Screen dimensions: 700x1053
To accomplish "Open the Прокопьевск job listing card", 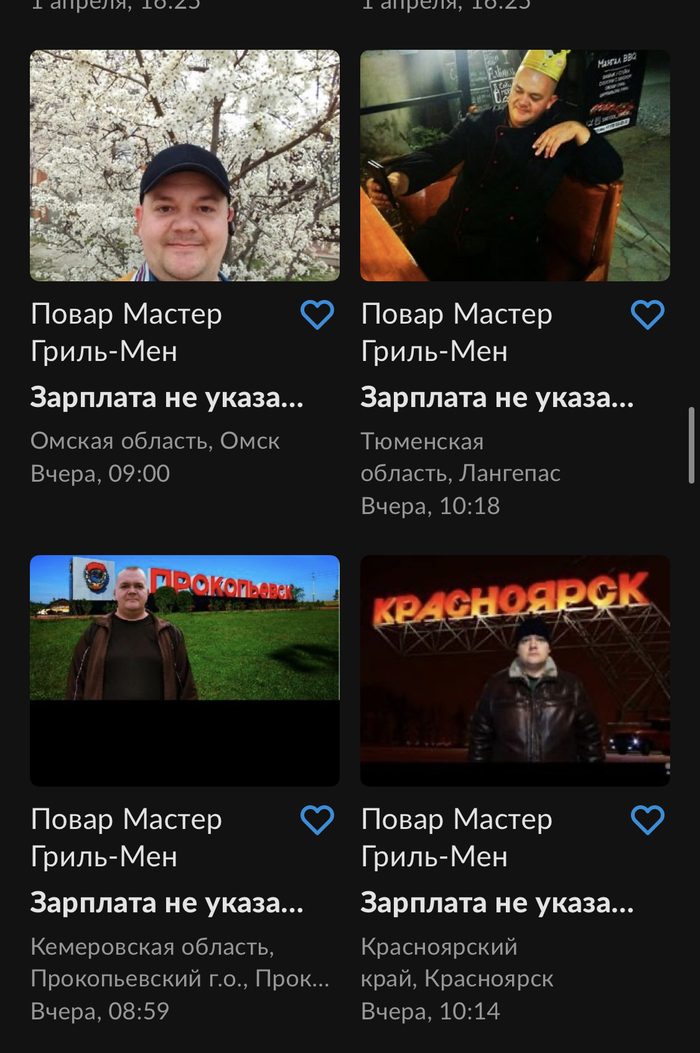I will pyautogui.click(x=184, y=670).
